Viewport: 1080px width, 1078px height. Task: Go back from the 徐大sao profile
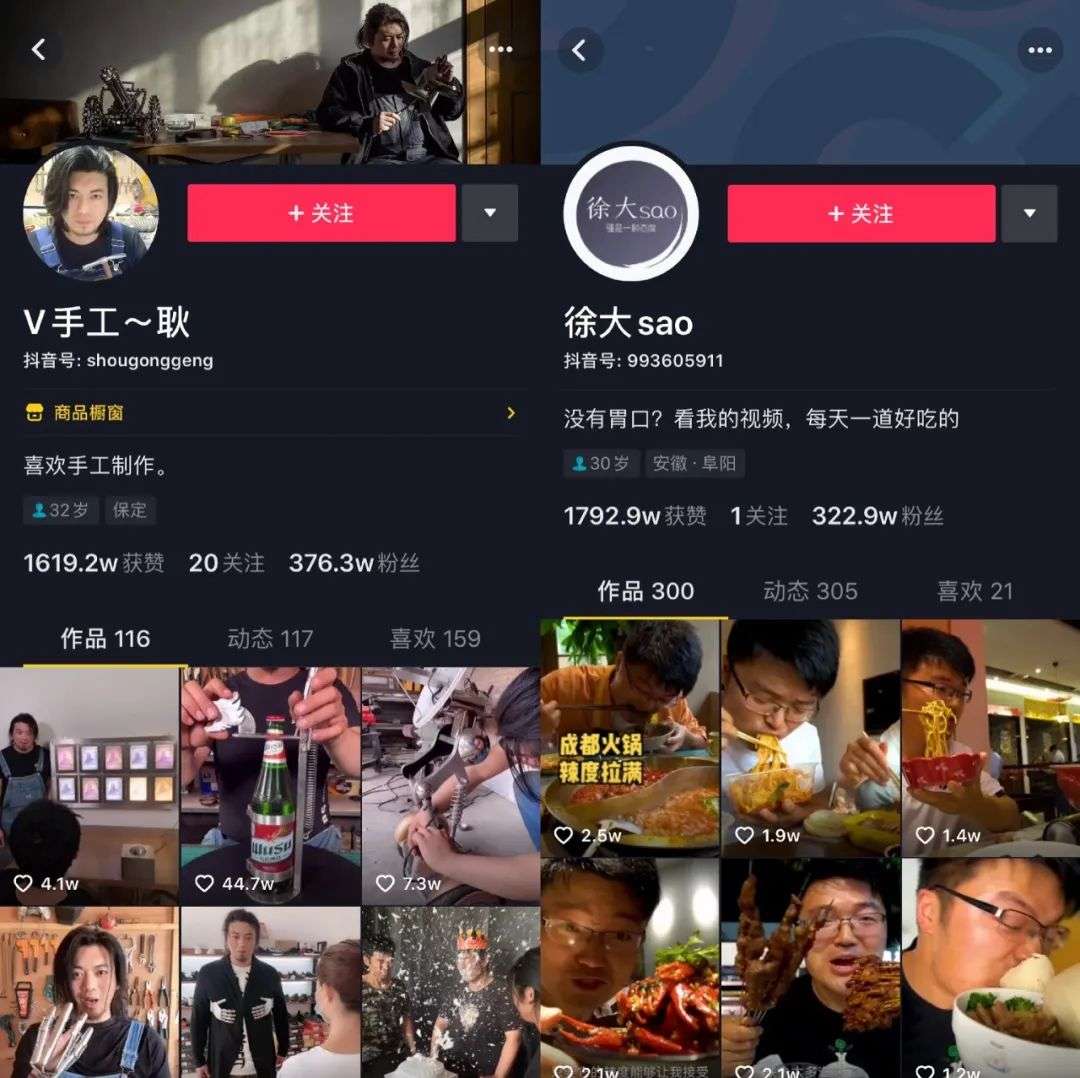(x=580, y=50)
